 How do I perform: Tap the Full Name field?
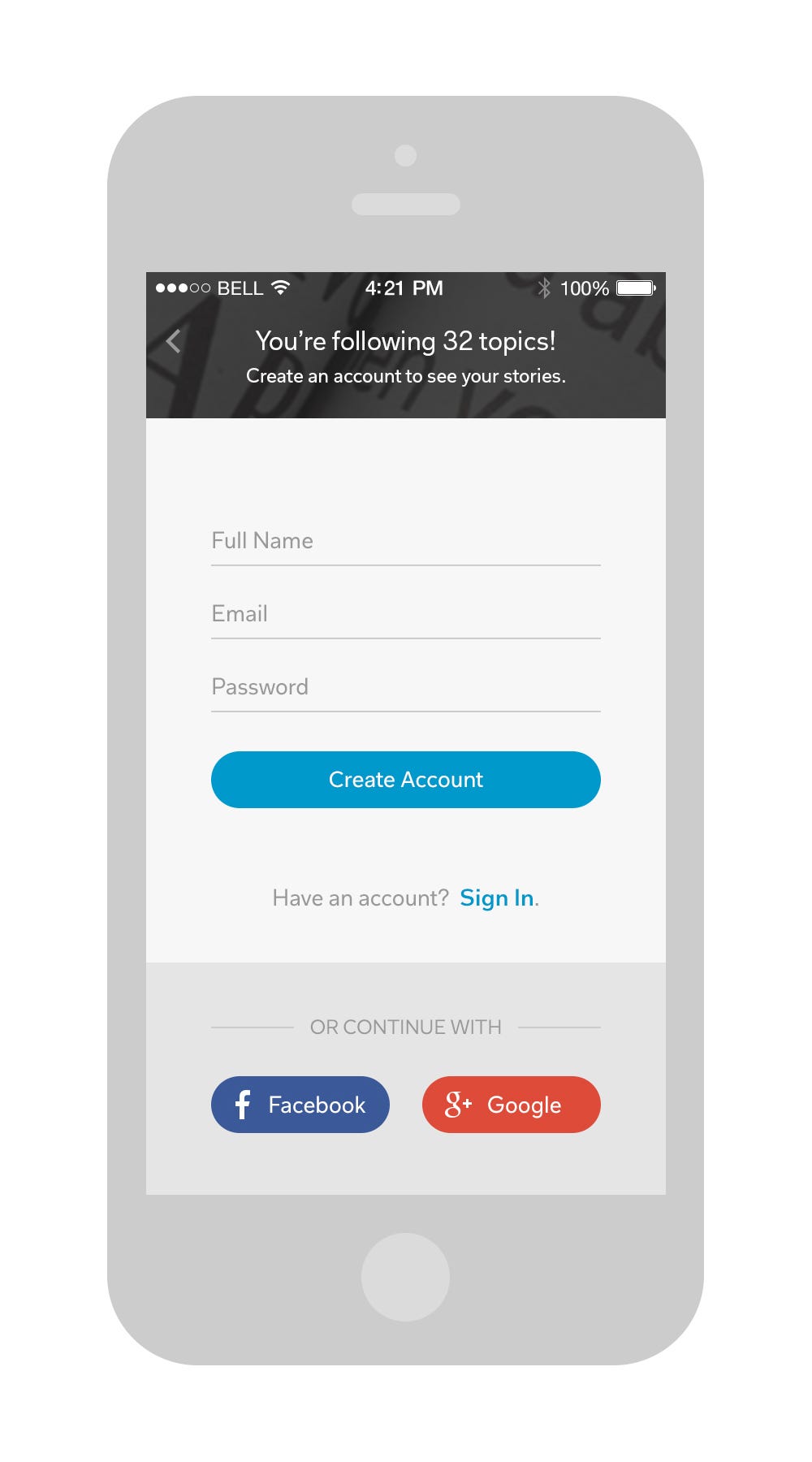(406, 541)
